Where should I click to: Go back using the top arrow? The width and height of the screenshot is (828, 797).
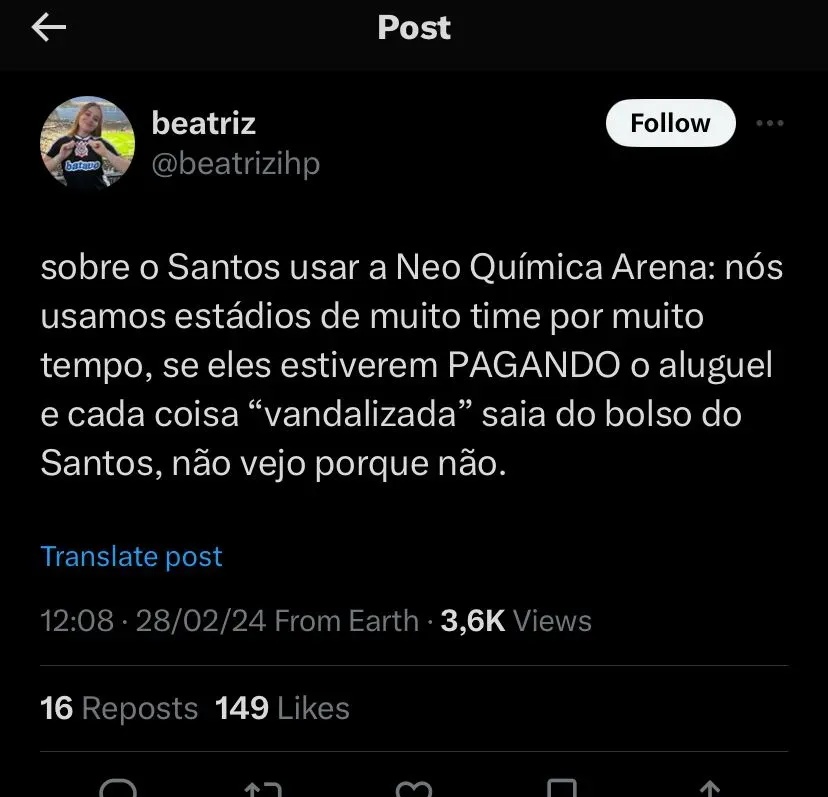pos(49,28)
